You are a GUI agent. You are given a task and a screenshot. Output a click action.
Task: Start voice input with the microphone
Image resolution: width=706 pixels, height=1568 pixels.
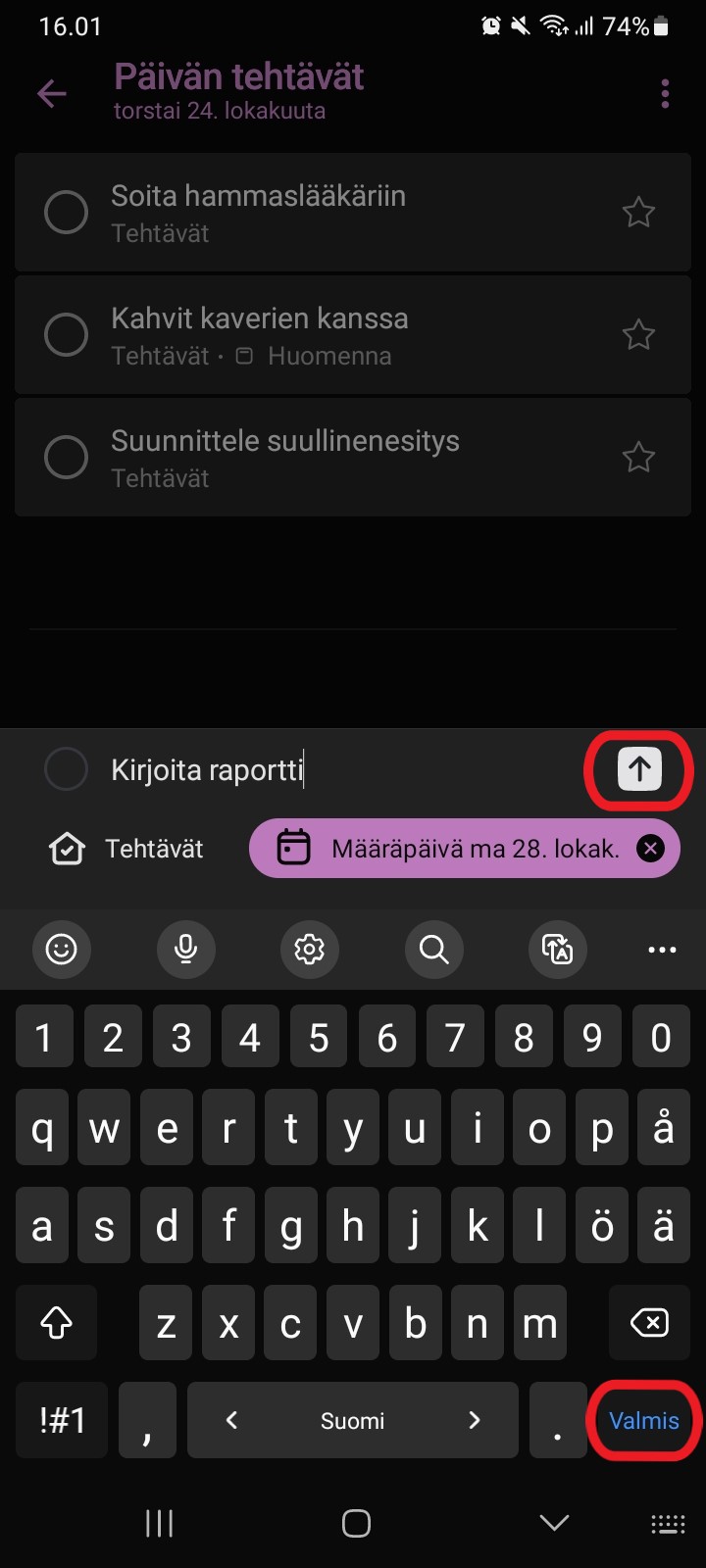point(185,949)
